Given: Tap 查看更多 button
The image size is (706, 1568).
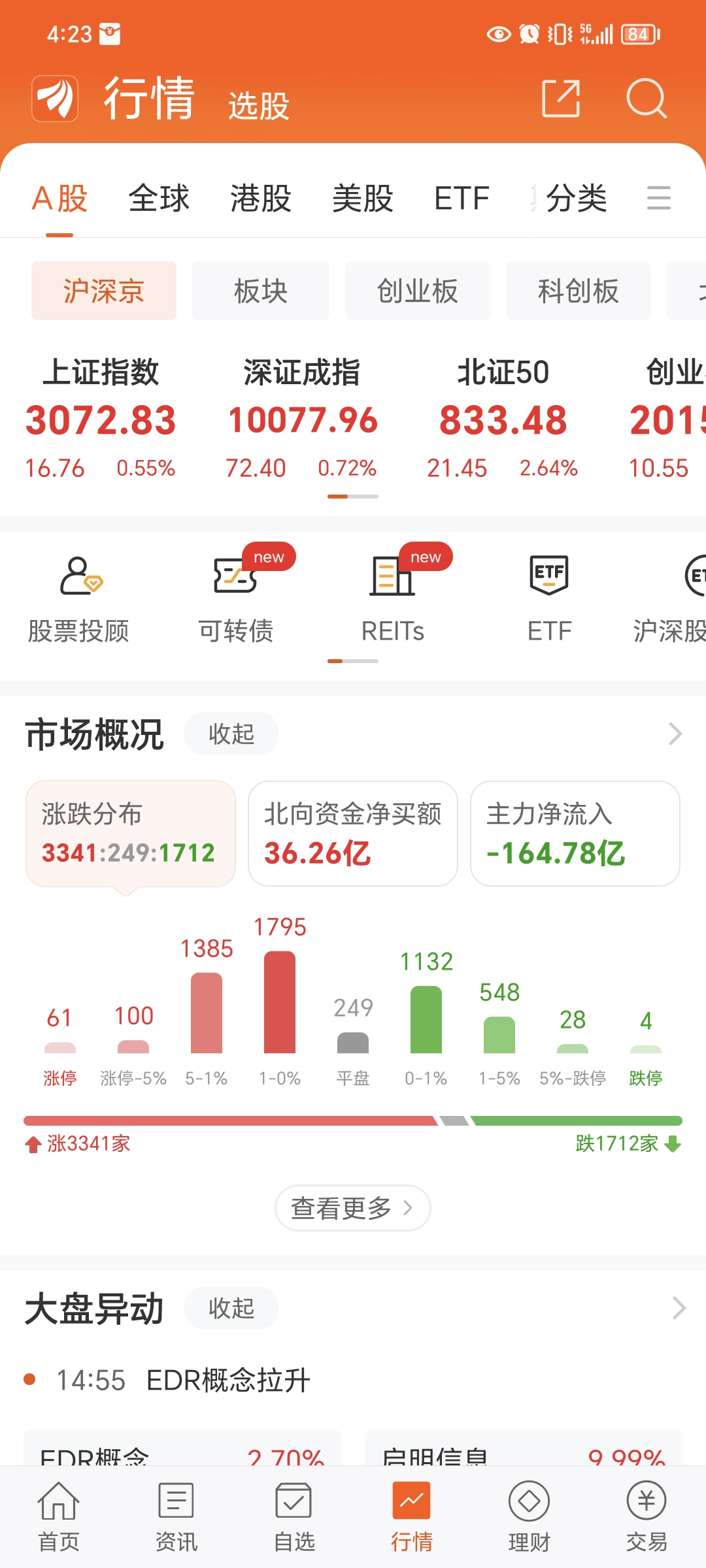Looking at the screenshot, I should click(353, 1208).
